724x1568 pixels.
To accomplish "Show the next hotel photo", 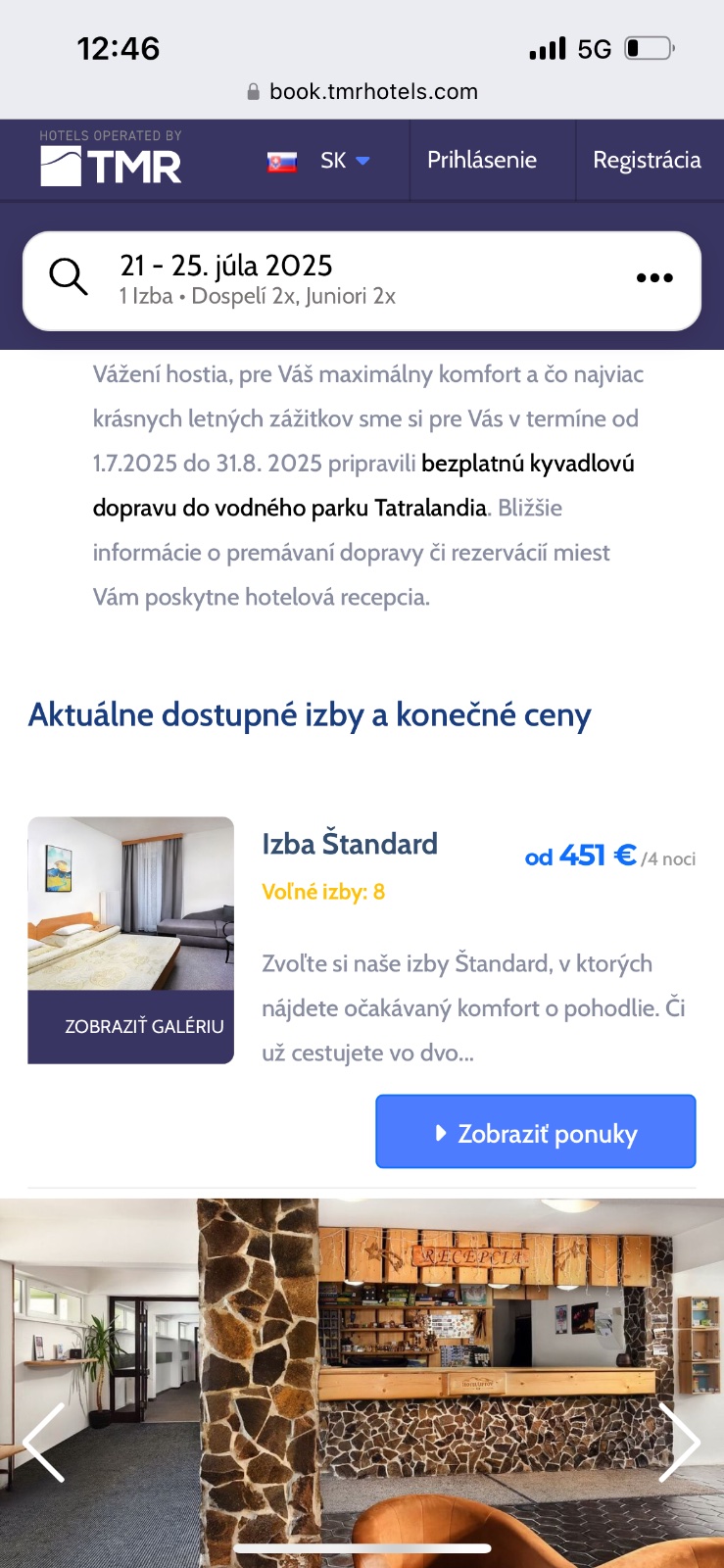I will tap(678, 1442).
